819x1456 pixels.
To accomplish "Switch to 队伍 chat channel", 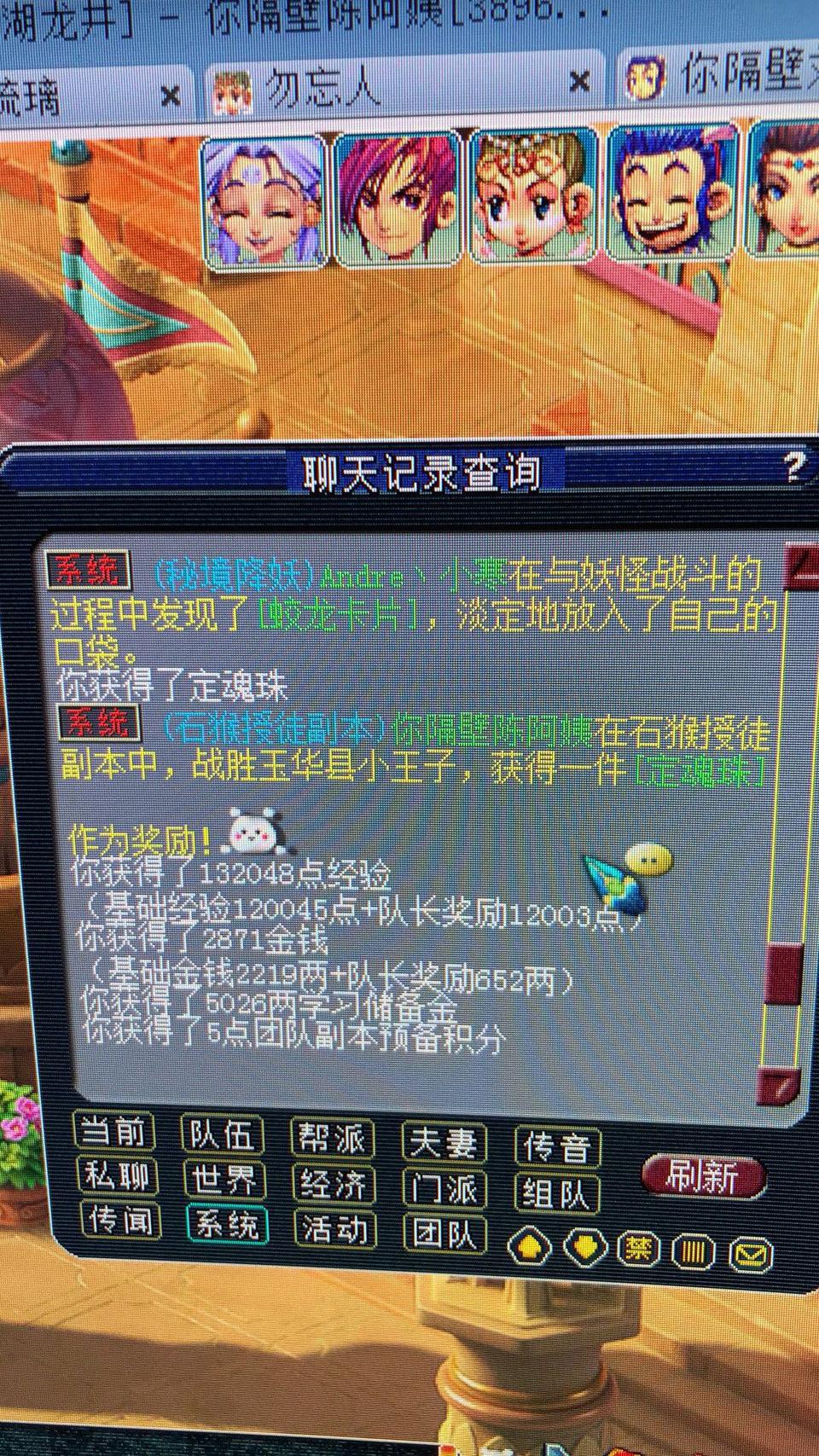I will [223, 1135].
